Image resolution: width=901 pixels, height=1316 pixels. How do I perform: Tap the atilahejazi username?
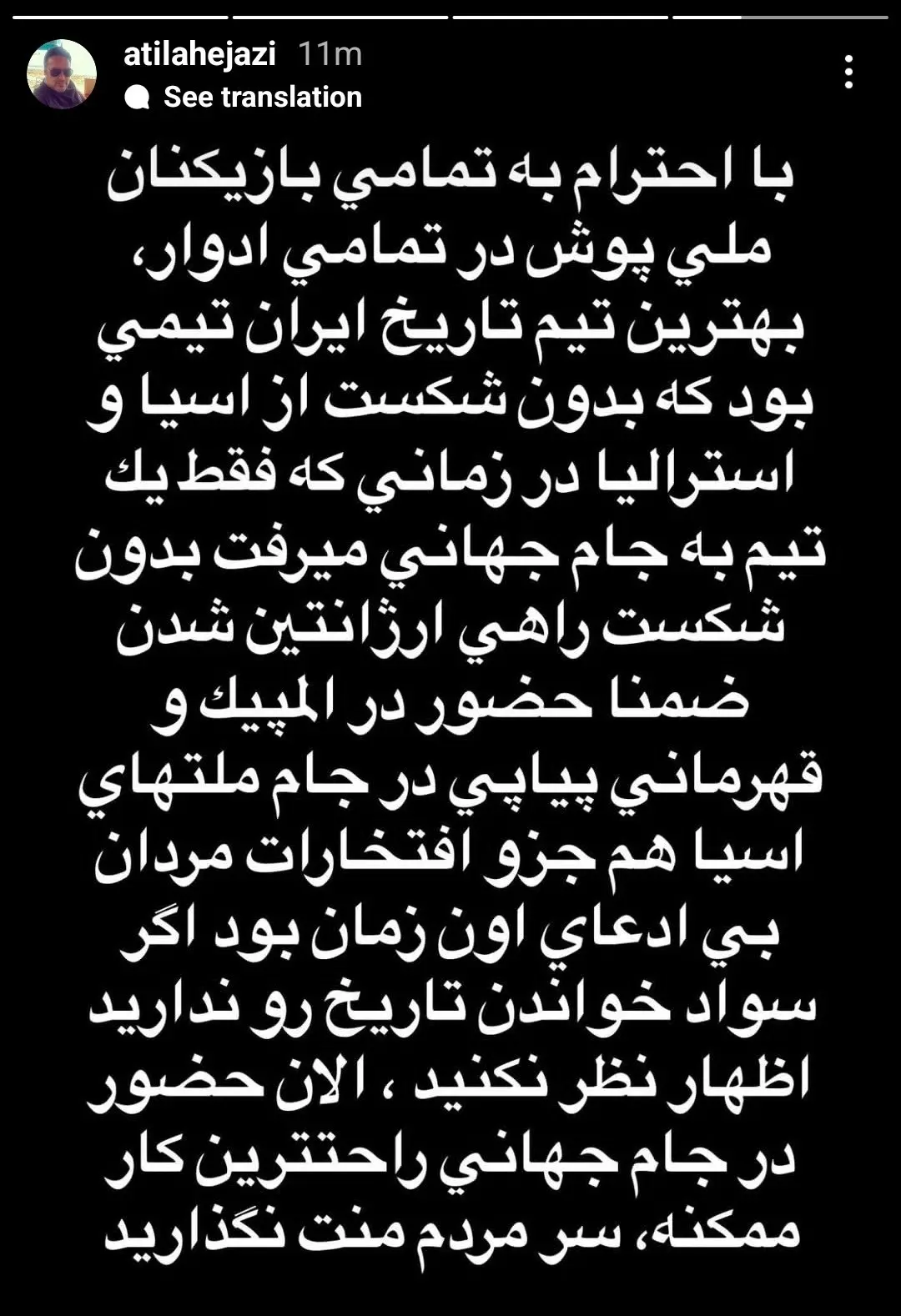(x=199, y=54)
